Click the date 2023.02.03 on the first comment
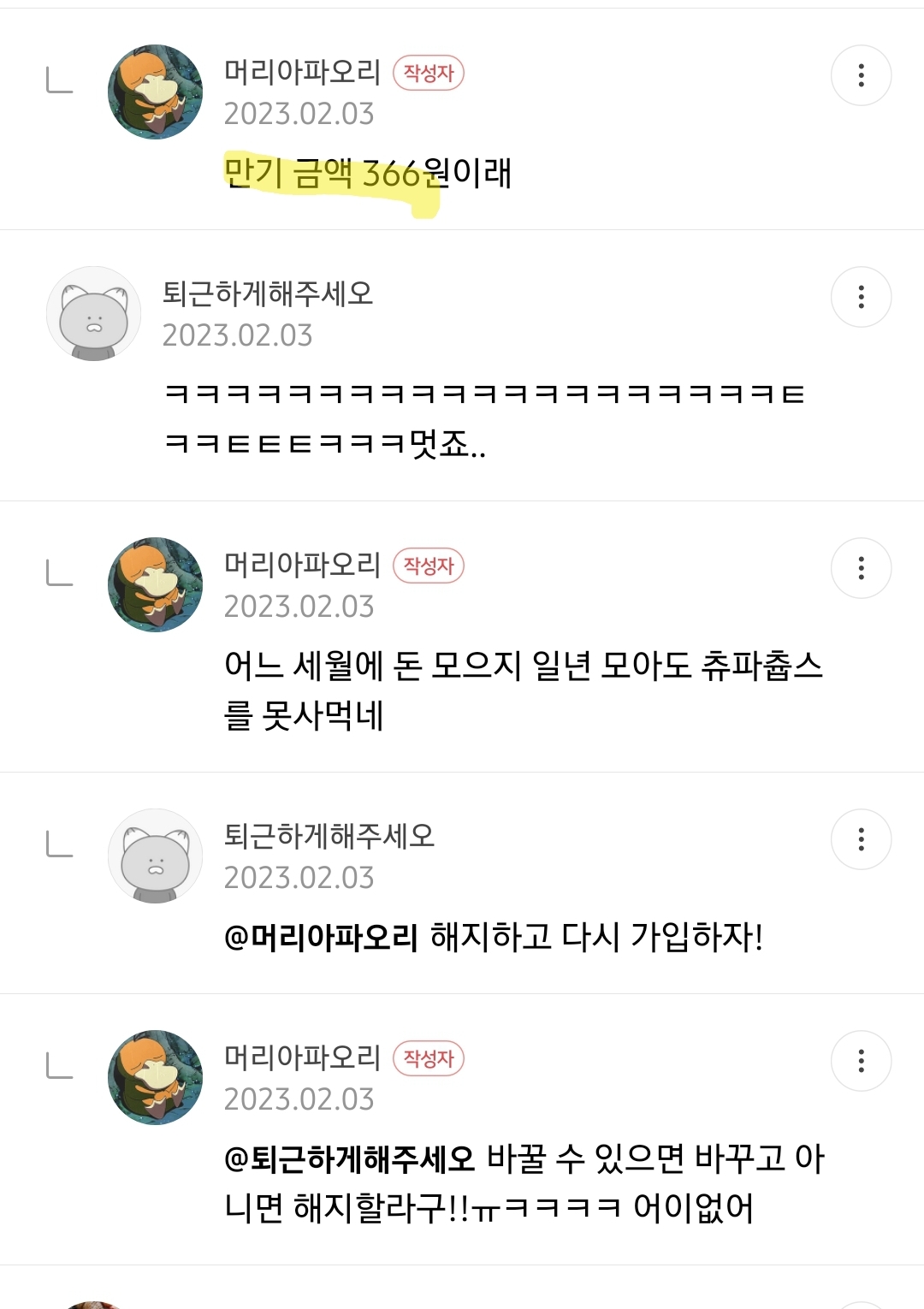The width and height of the screenshot is (924, 1309). (x=296, y=113)
